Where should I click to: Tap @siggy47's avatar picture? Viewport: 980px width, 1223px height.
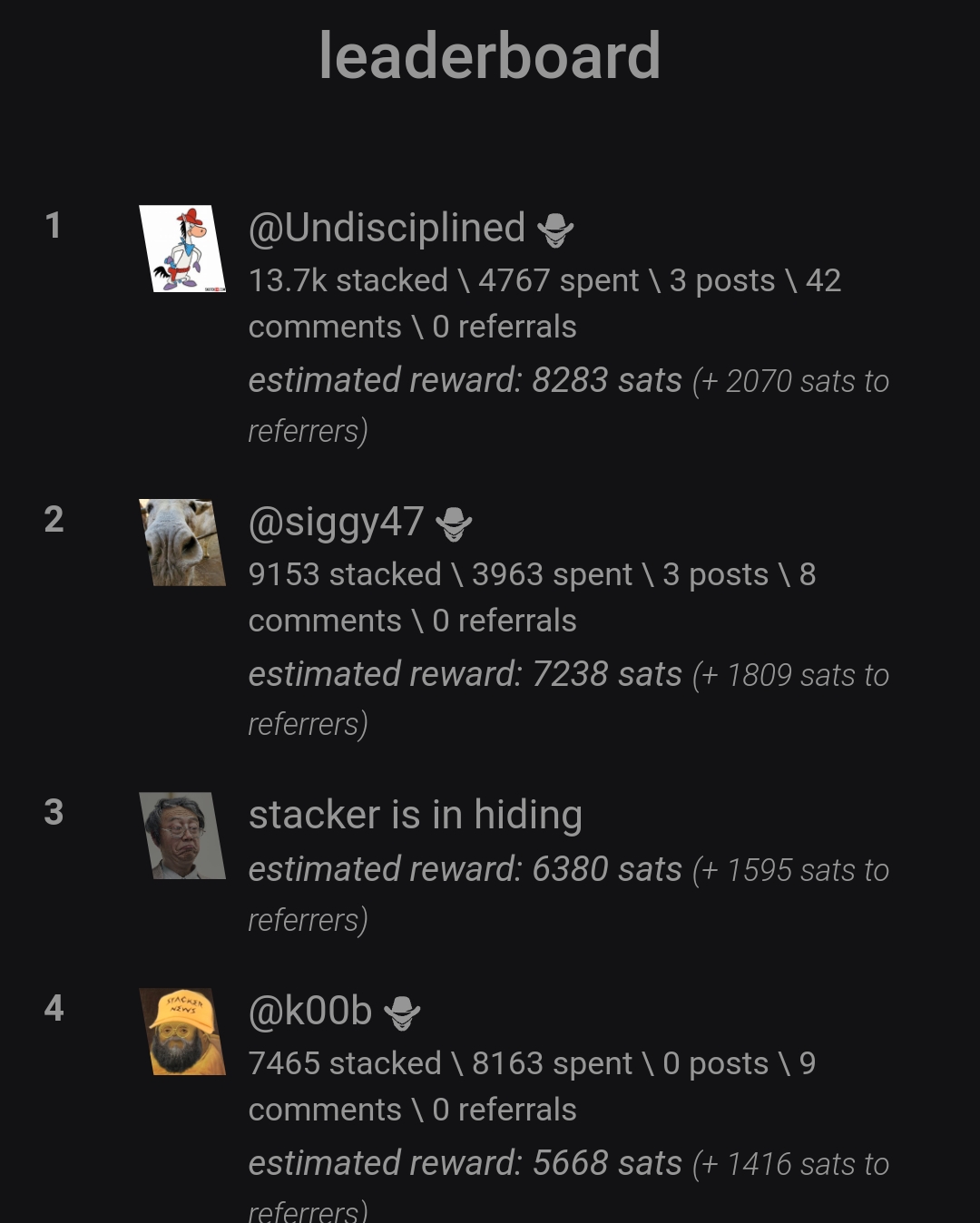tap(182, 543)
